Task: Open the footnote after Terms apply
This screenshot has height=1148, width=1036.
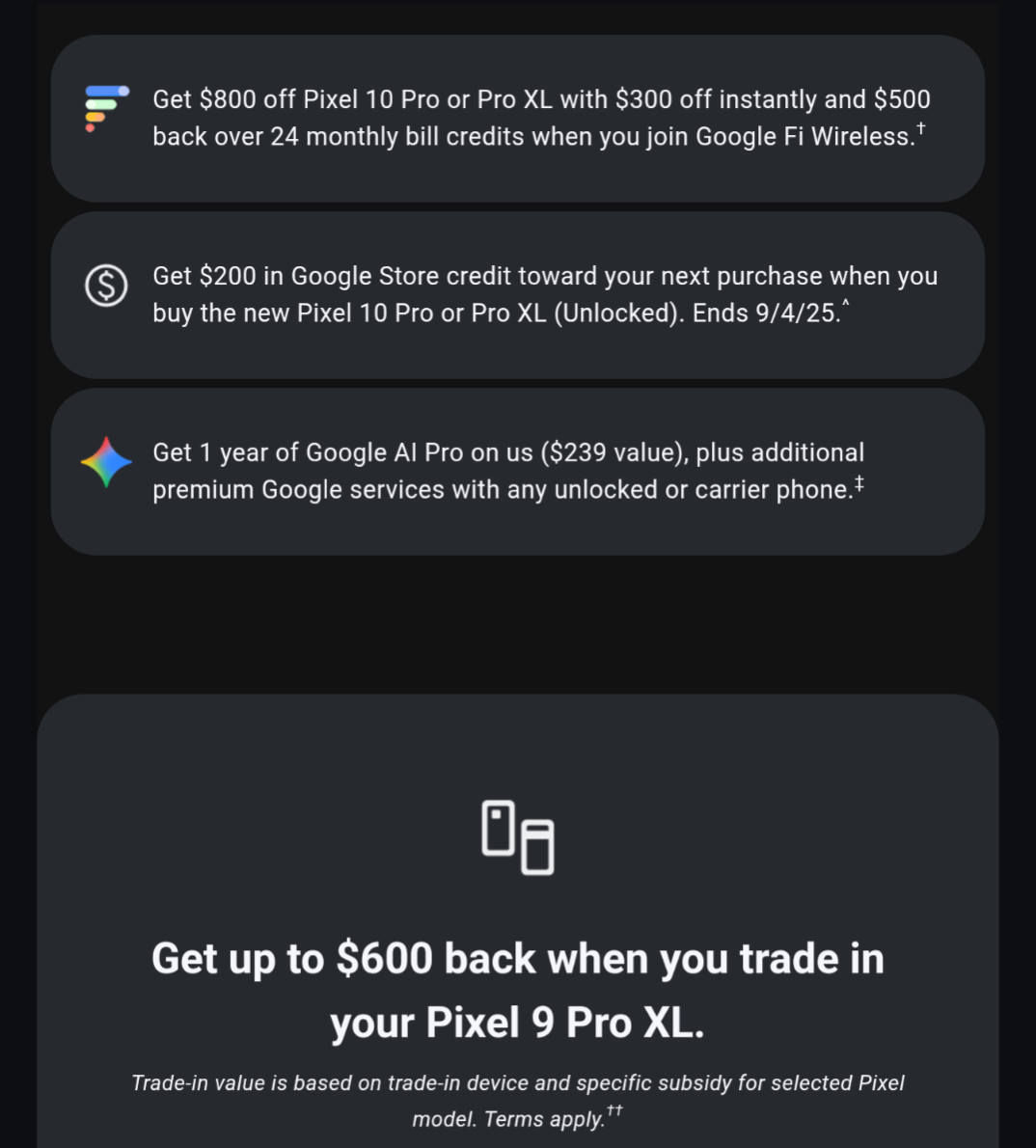Action: click(614, 1112)
